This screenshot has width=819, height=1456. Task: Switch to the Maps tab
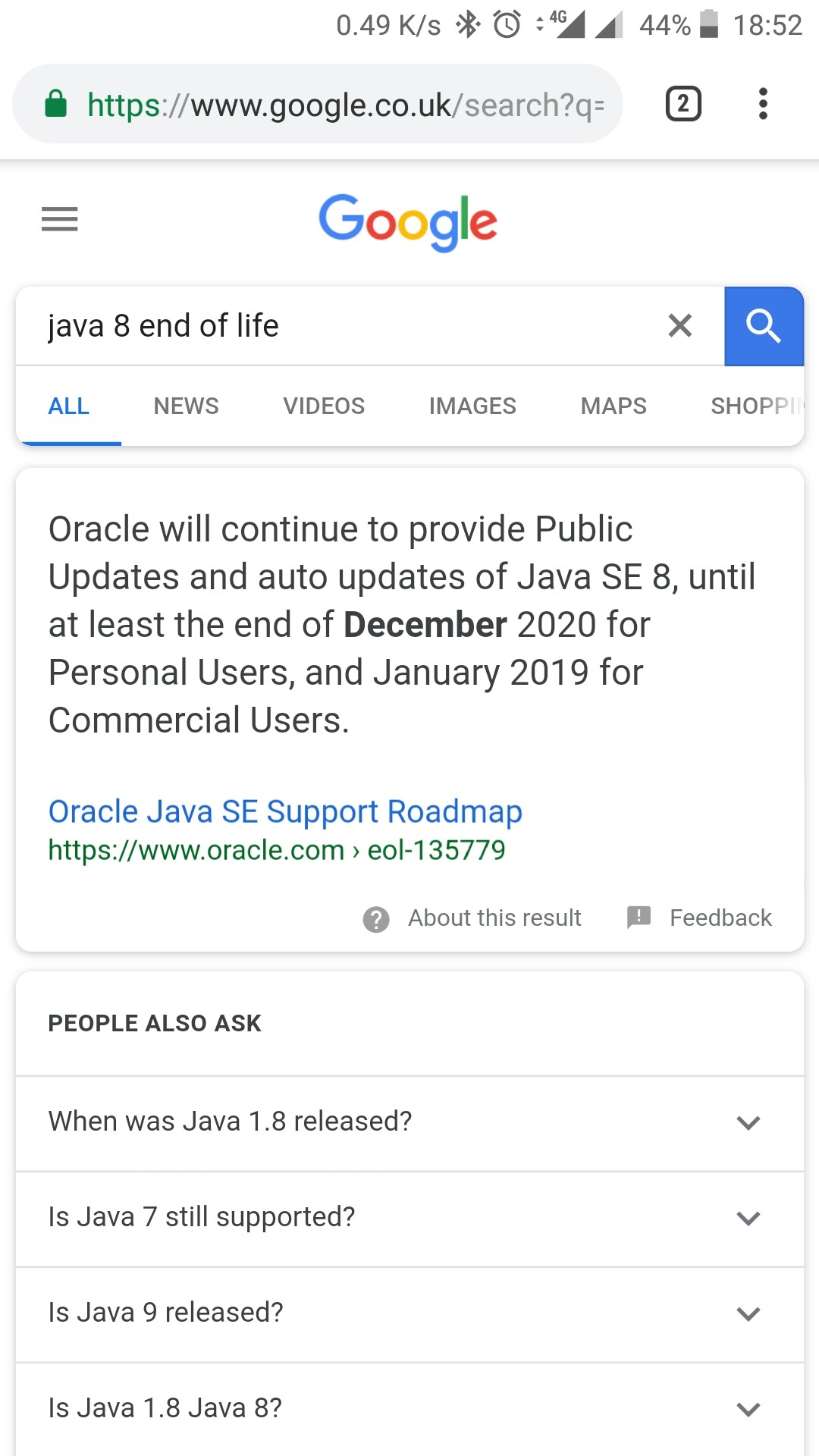pyautogui.click(x=613, y=406)
